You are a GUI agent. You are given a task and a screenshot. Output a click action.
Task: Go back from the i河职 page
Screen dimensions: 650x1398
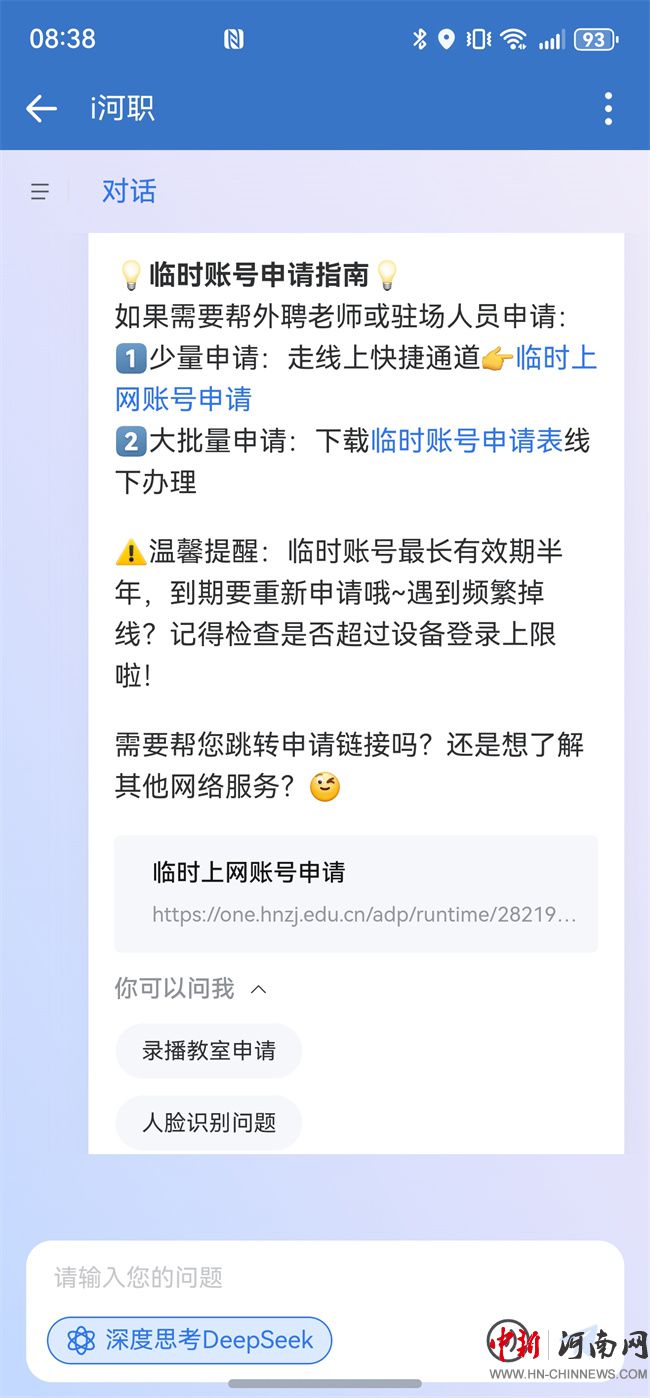pos(41,108)
